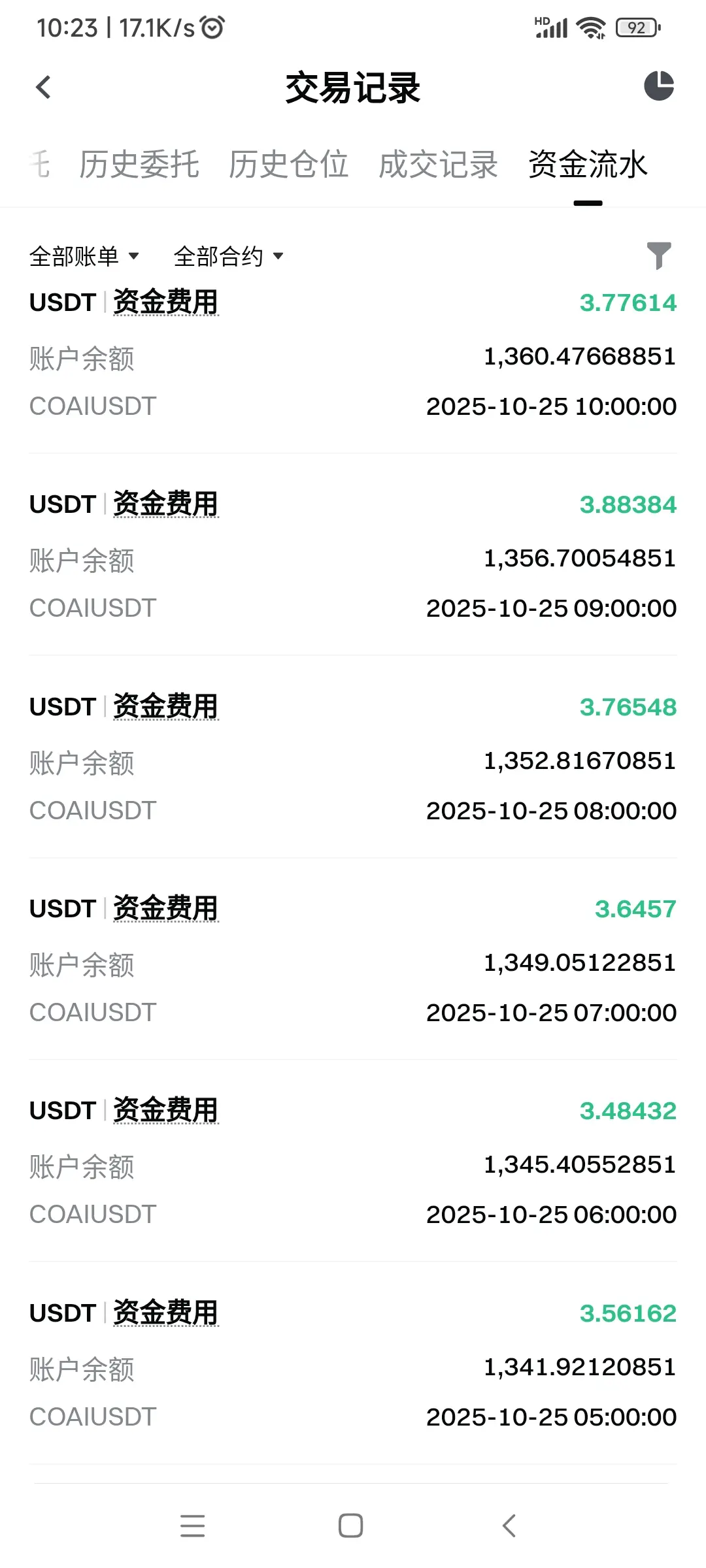Screen dimensions: 706x1568
Task: Switch to the 历史委托 tab
Action: (x=139, y=164)
